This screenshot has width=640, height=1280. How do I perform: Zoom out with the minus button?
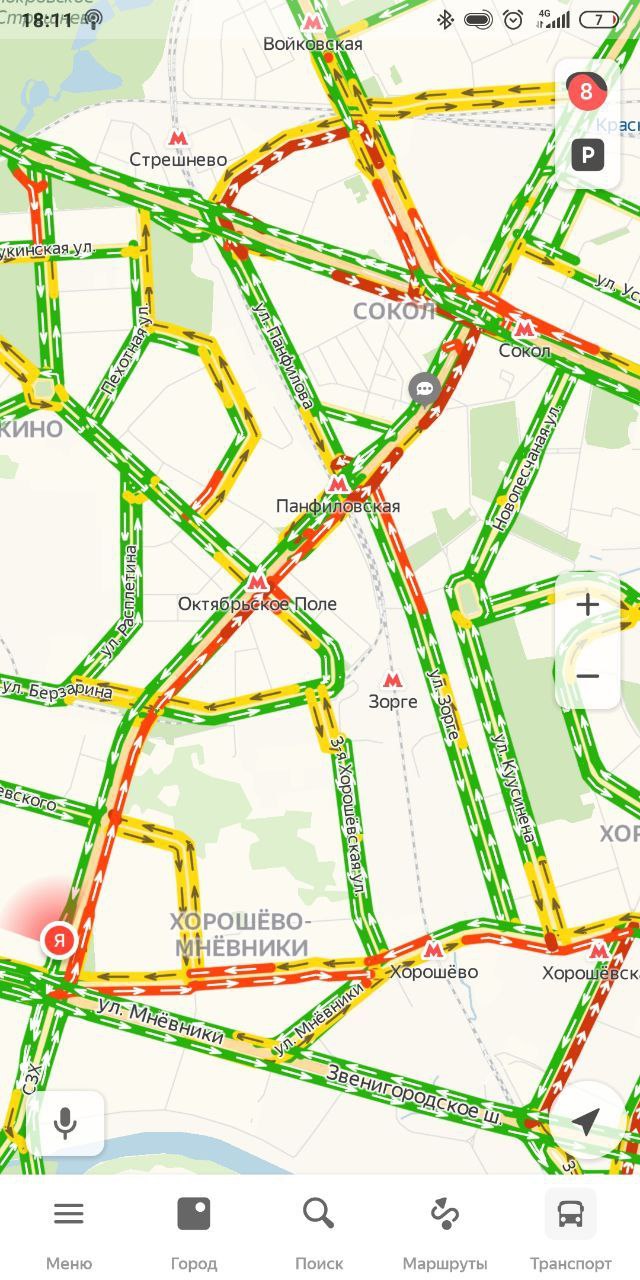(588, 677)
